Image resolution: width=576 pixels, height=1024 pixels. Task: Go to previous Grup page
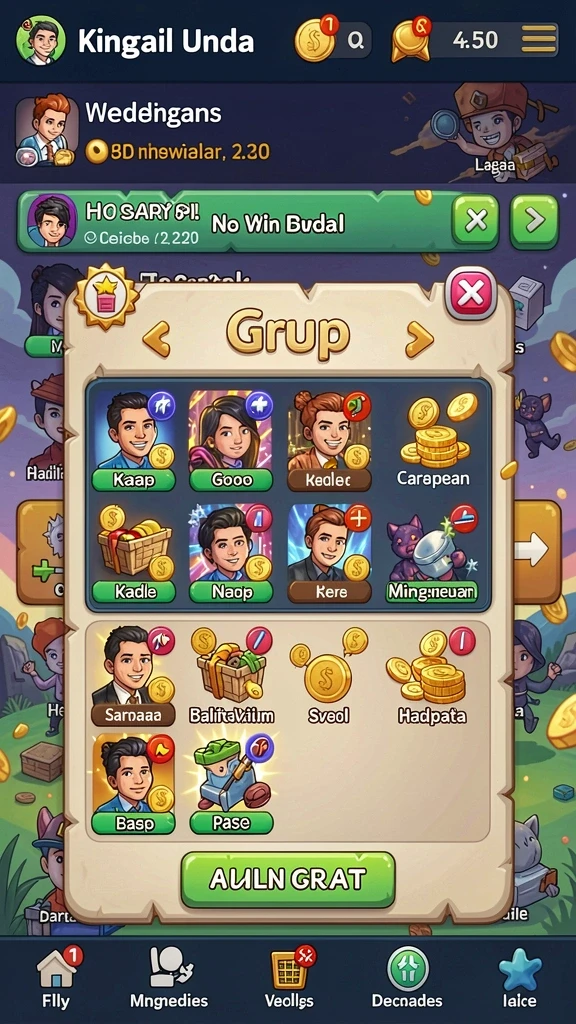[x=157, y=339]
